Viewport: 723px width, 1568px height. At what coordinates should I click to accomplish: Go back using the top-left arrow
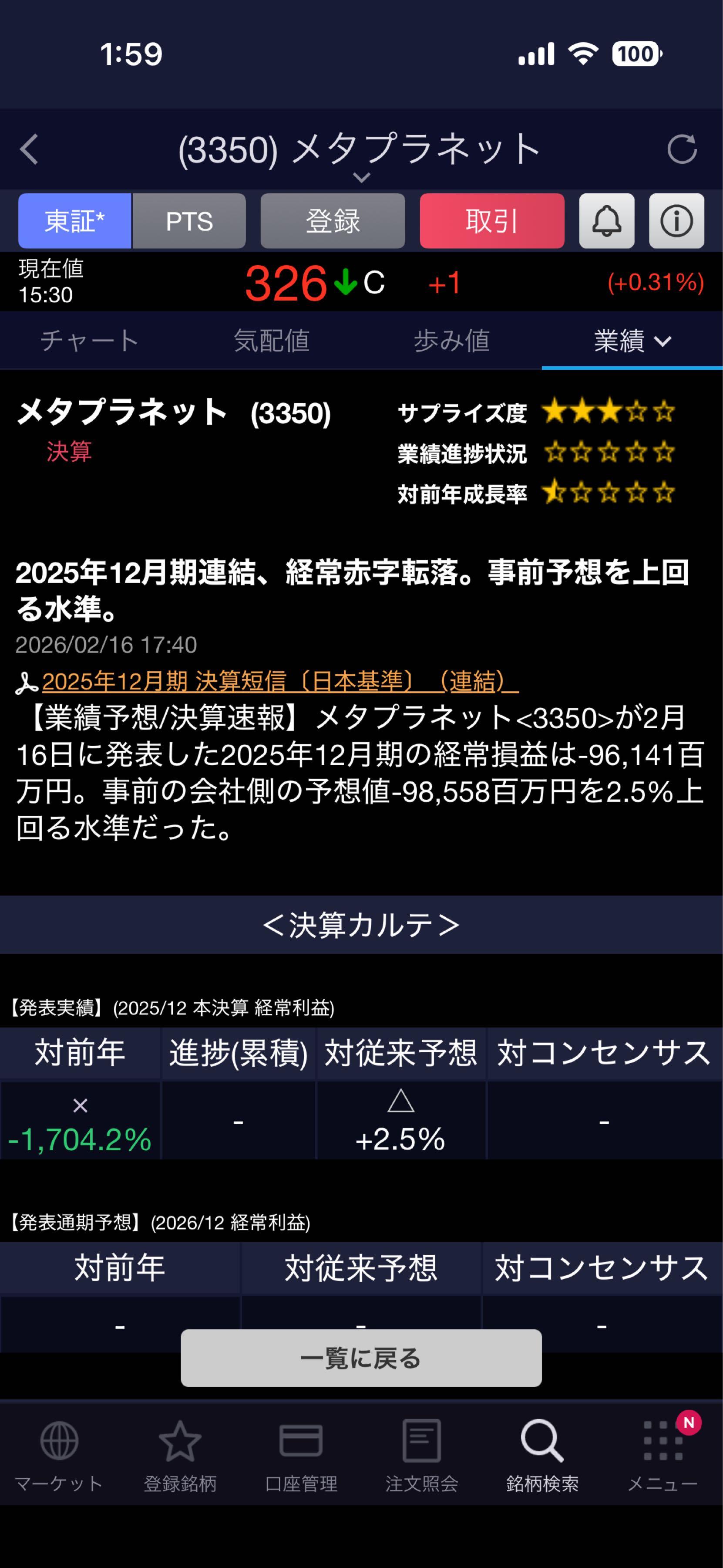(29, 149)
